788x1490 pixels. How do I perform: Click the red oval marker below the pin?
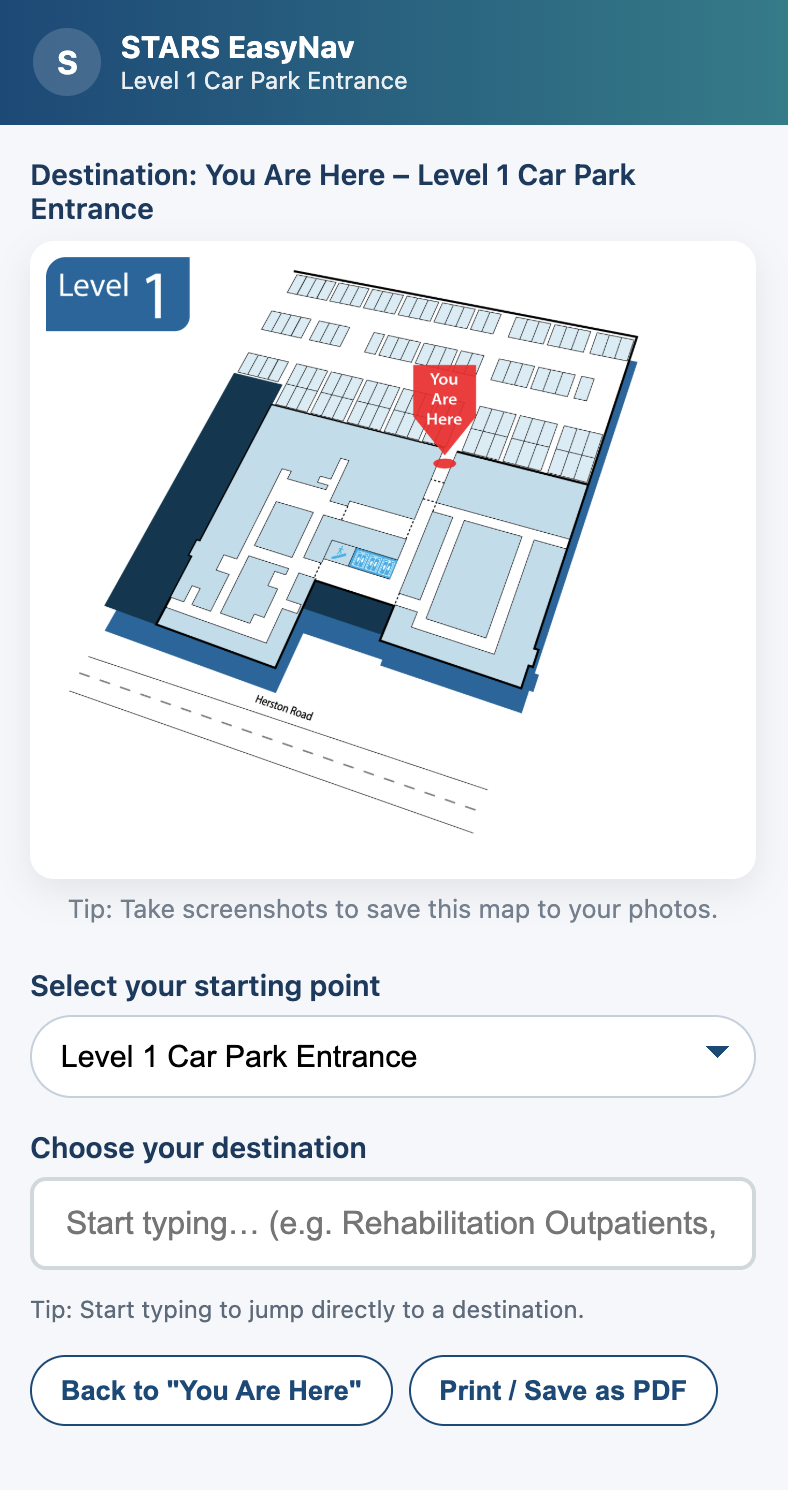444,463
